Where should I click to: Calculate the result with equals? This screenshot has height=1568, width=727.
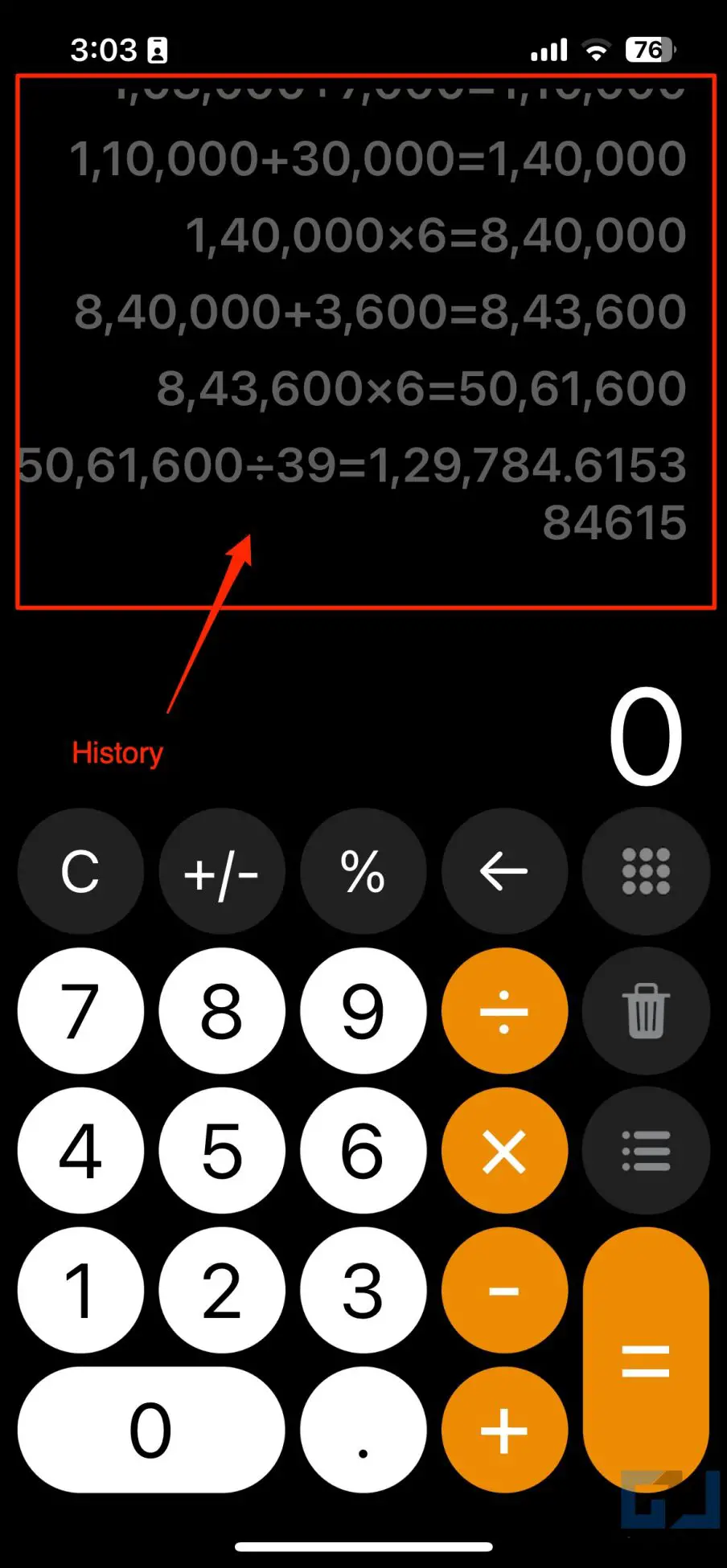coord(646,1360)
